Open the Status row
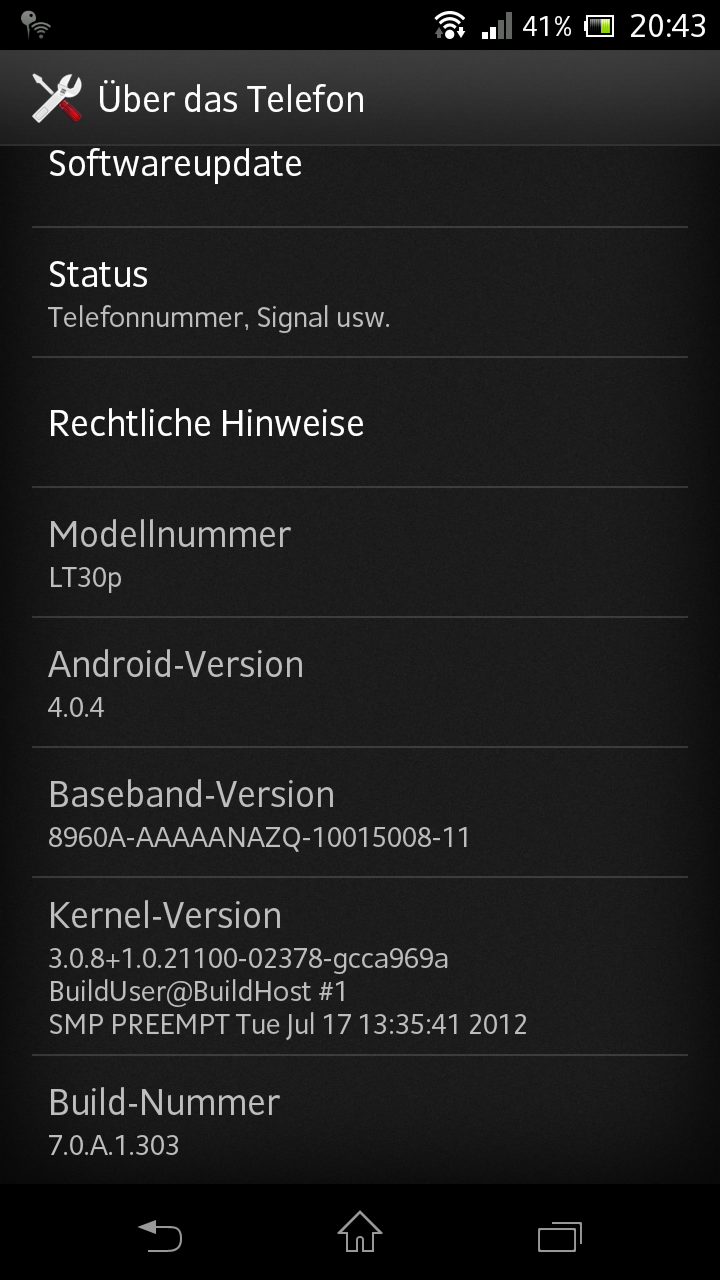720x1280 pixels. [360, 292]
